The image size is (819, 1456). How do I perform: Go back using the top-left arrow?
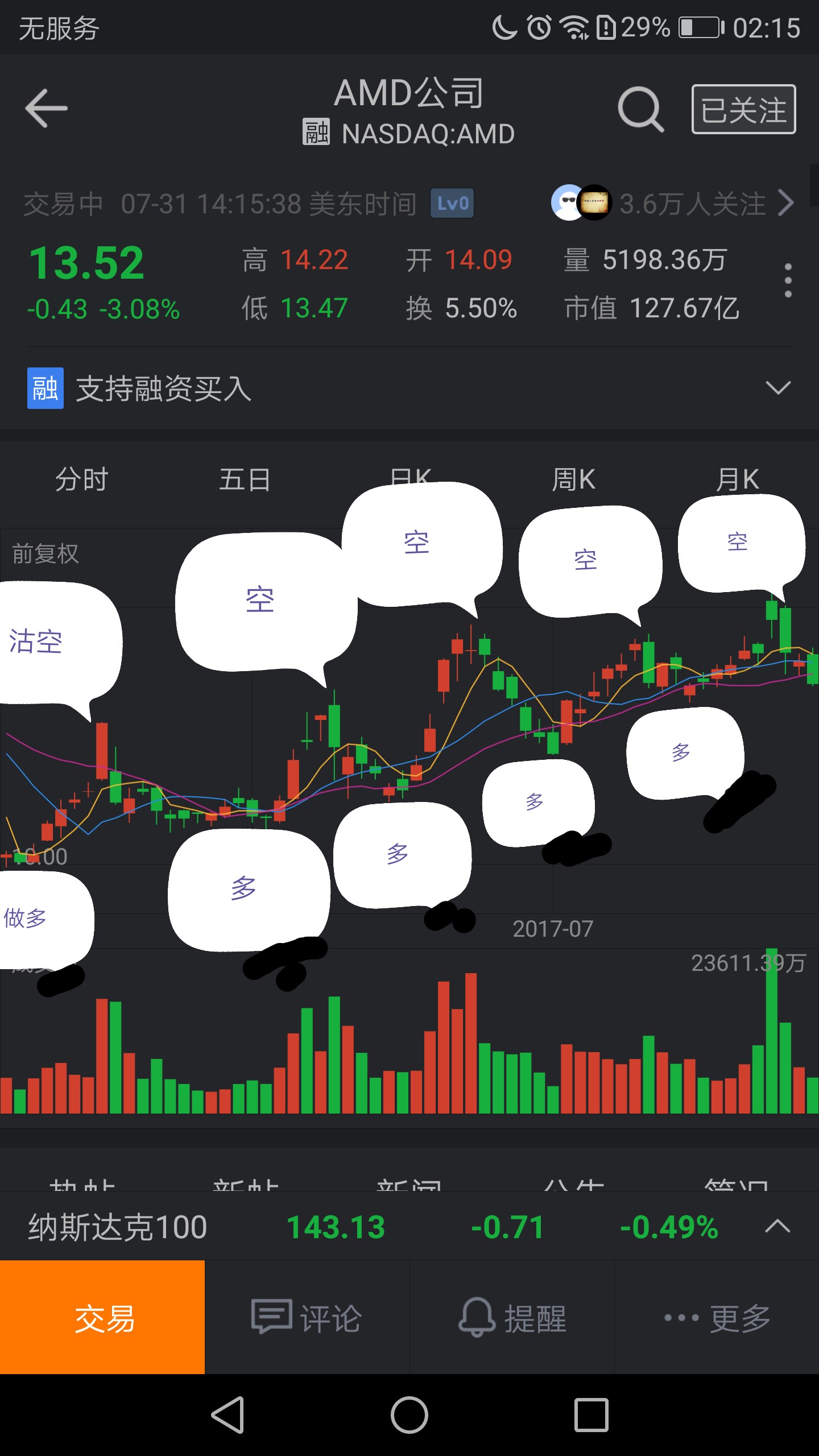pos(47,108)
